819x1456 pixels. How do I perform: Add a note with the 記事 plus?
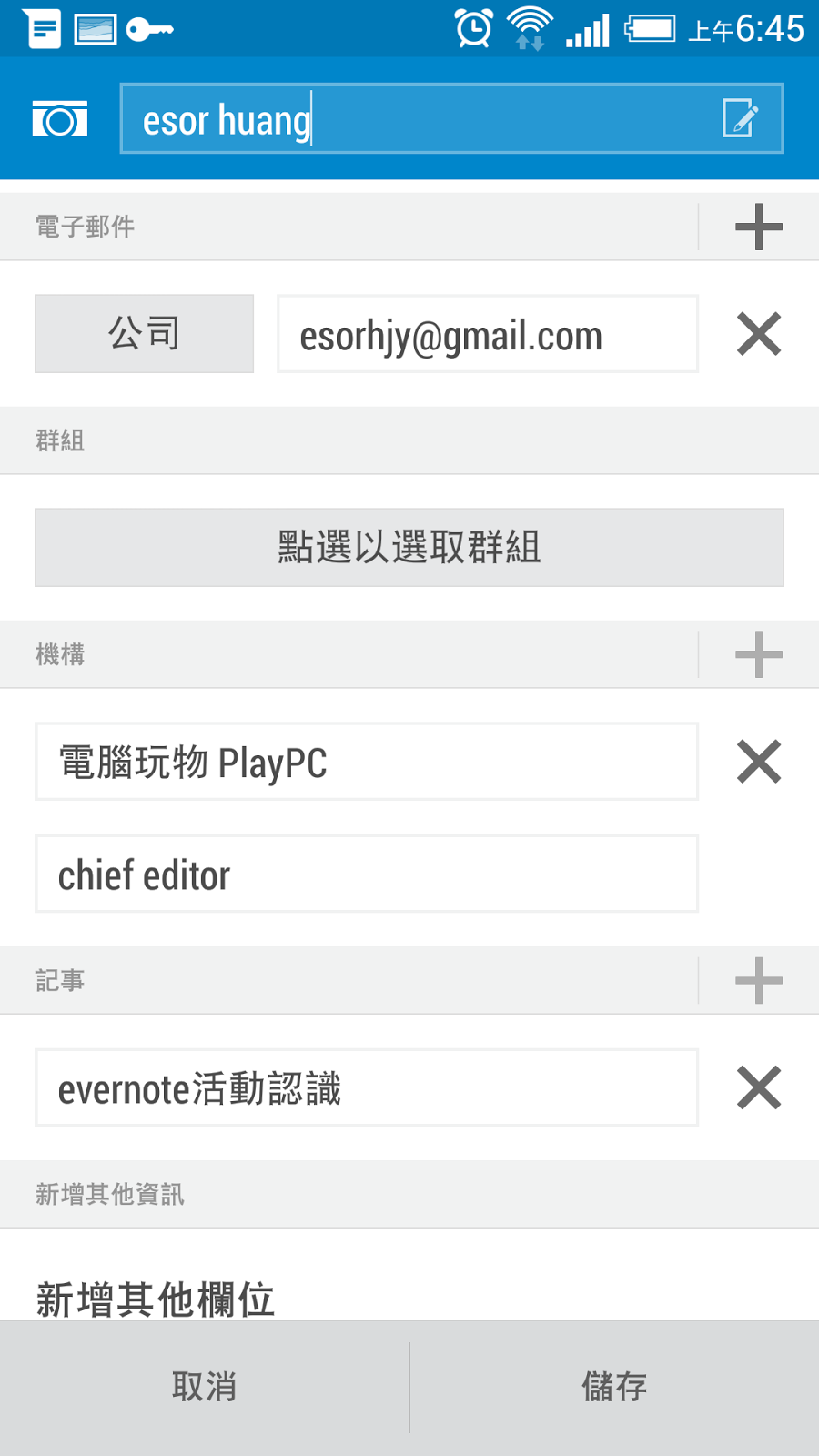(758, 981)
